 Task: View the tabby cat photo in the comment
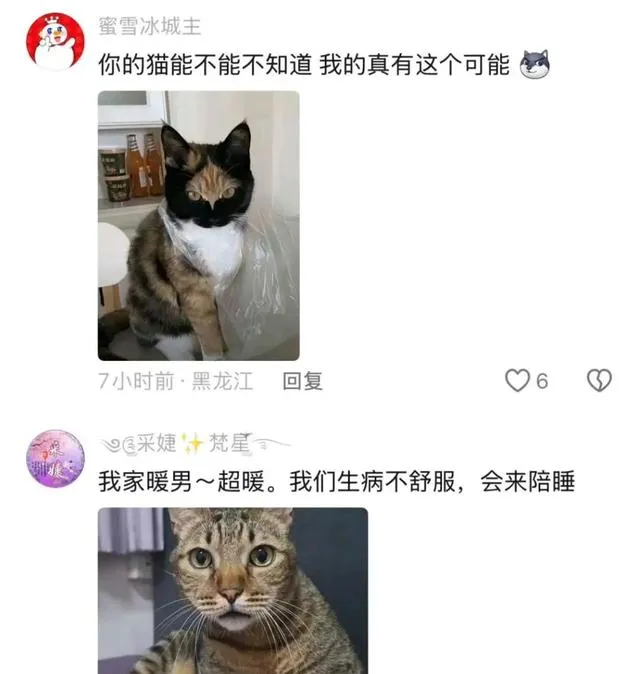(x=232, y=590)
